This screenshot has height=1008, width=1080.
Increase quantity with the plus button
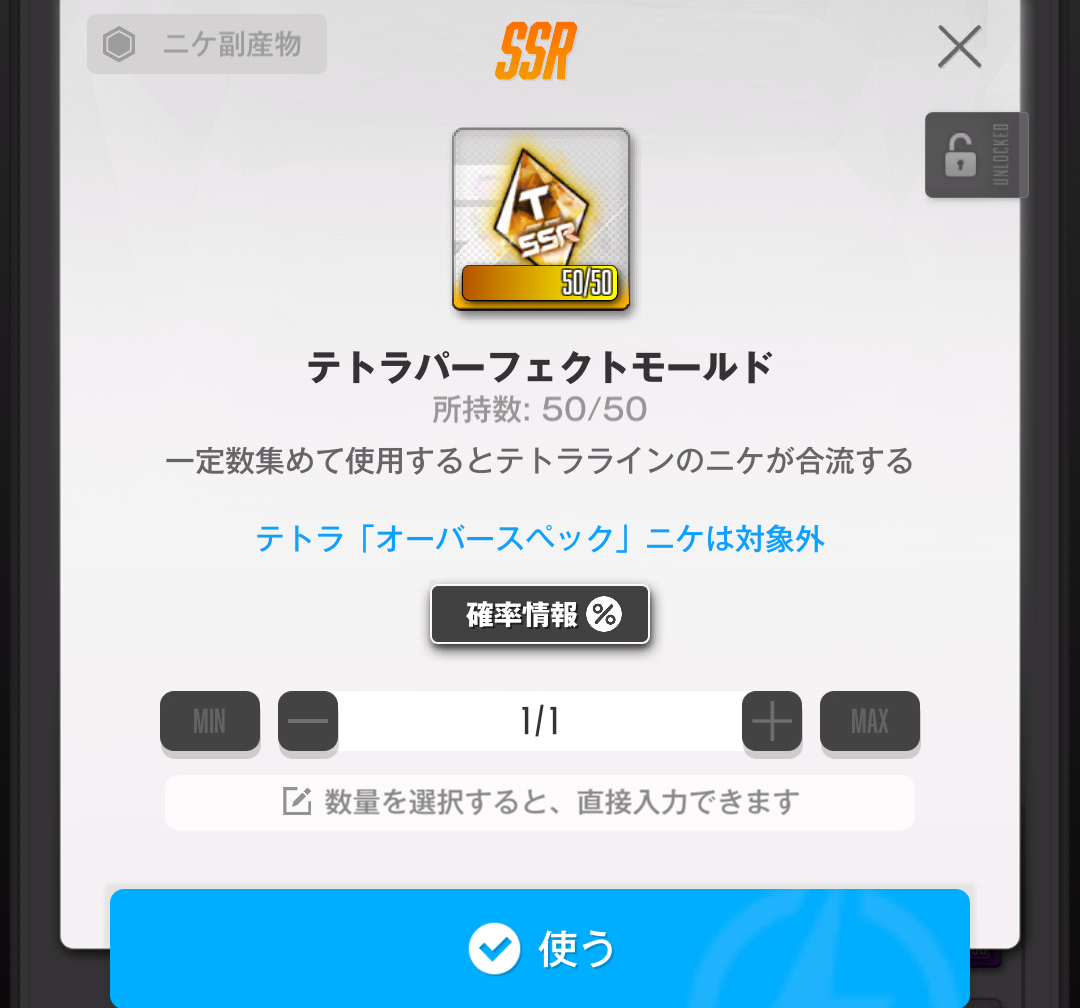click(x=771, y=720)
